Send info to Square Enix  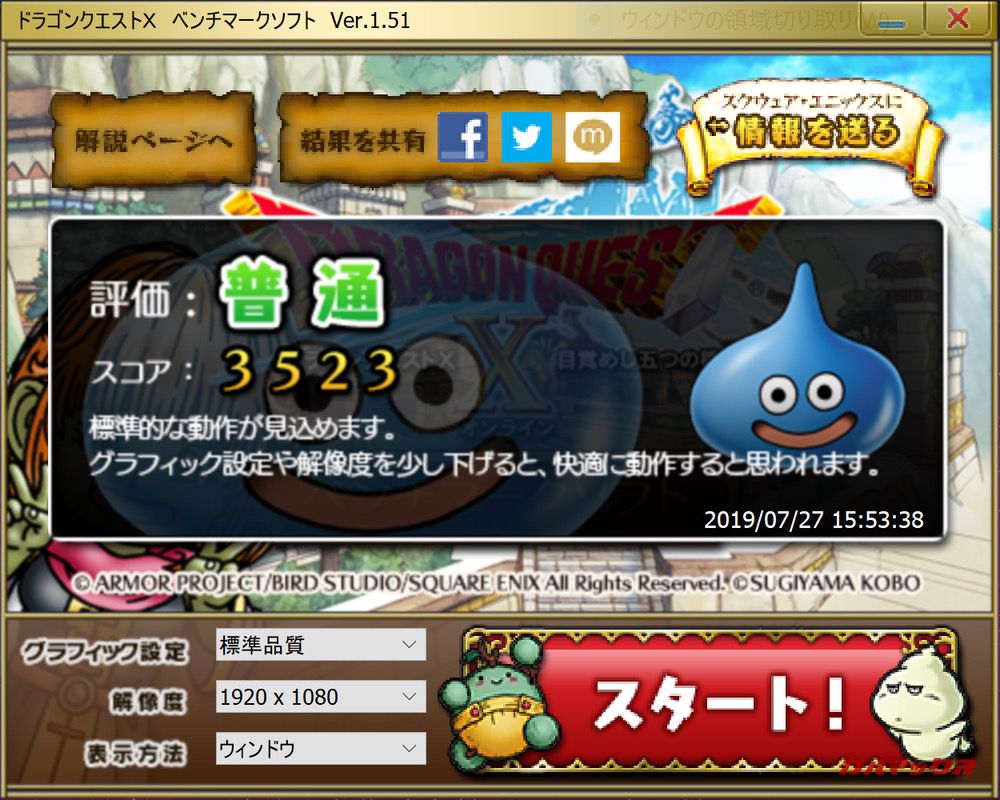[x=810, y=130]
